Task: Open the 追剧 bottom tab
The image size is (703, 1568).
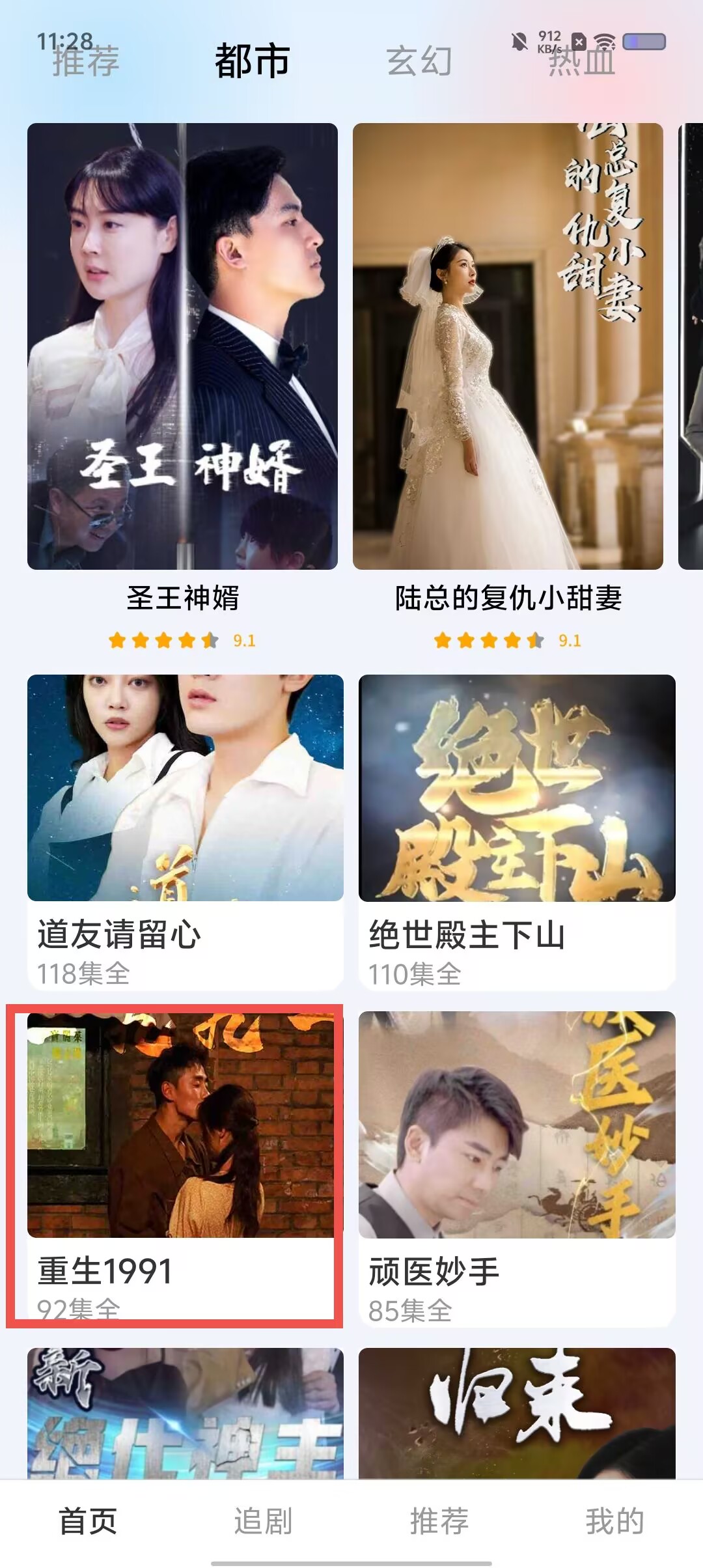Action: [x=263, y=1521]
